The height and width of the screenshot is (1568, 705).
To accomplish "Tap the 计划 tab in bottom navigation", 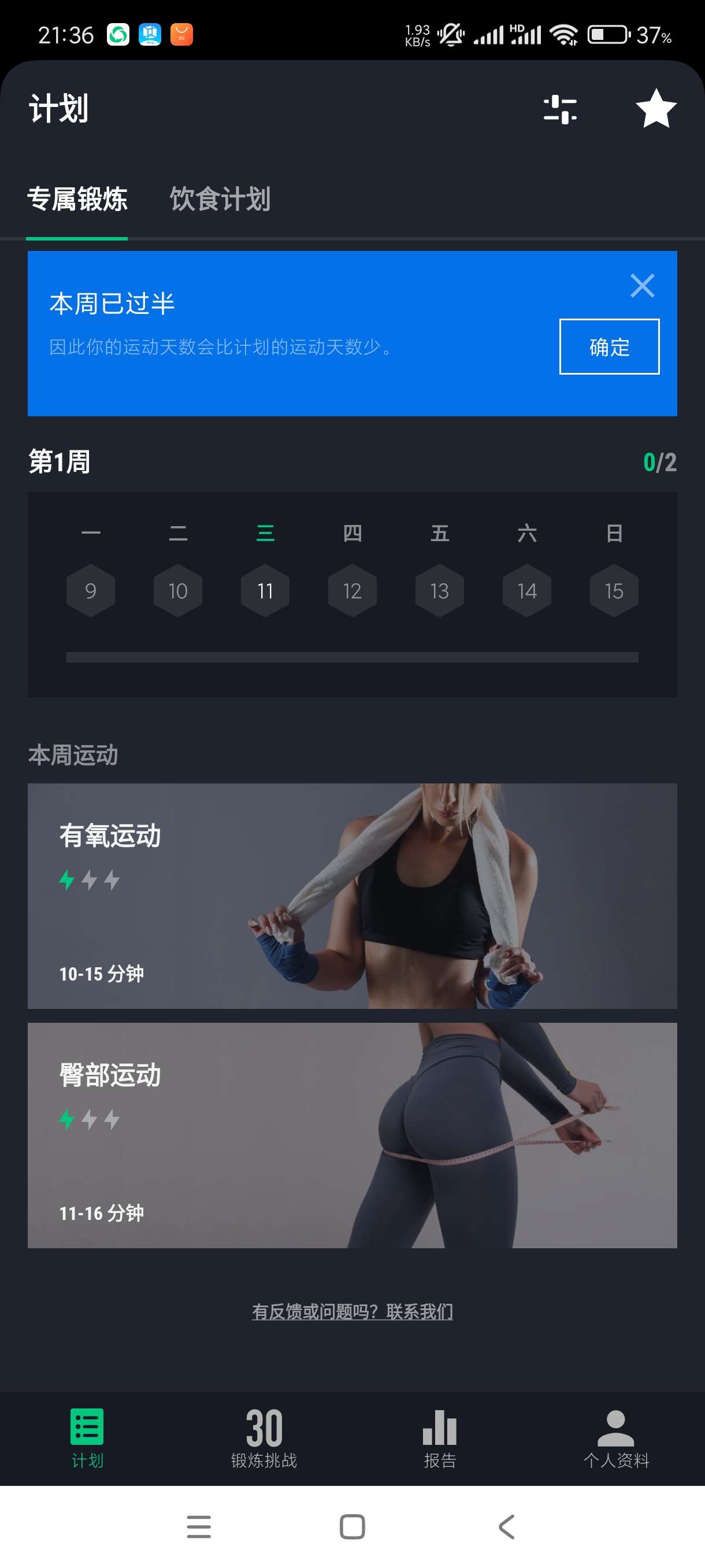I will [x=88, y=1438].
